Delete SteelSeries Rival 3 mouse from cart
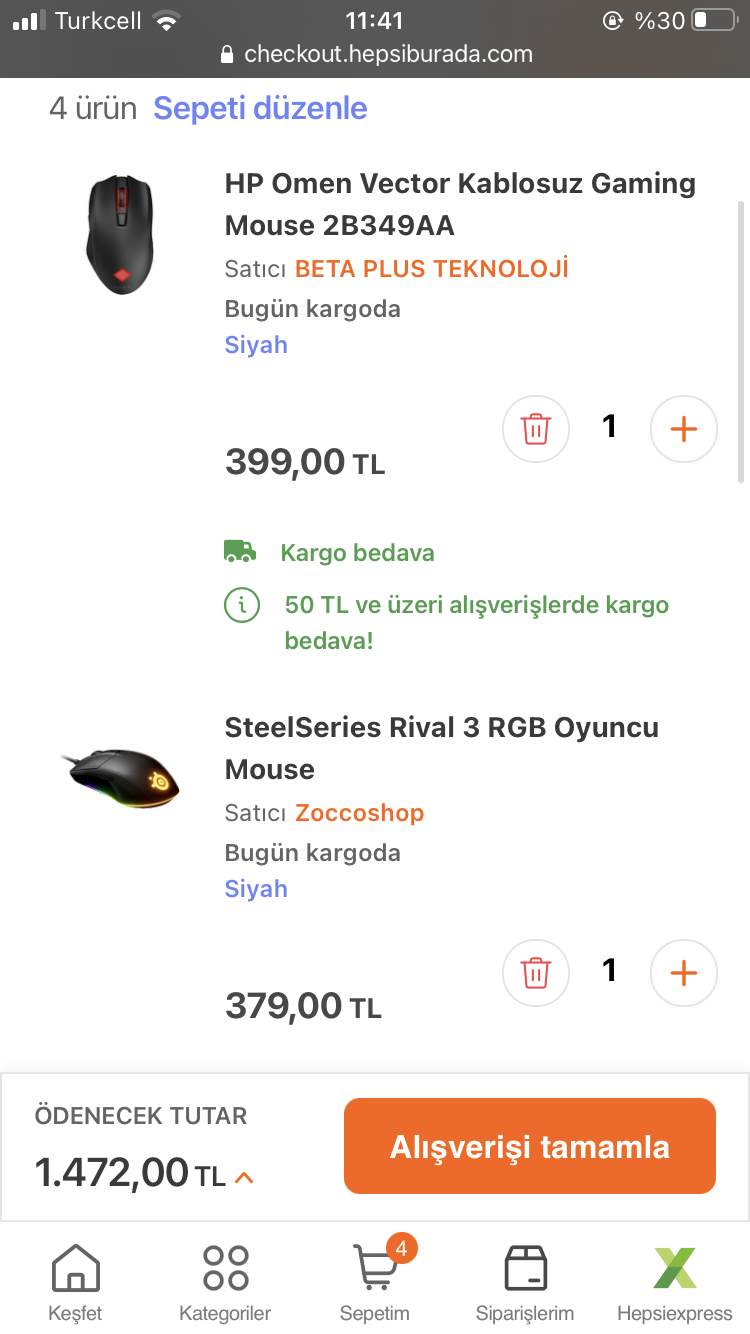Image resolution: width=750 pixels, height=1334 pixels. (x=536, y=973)
